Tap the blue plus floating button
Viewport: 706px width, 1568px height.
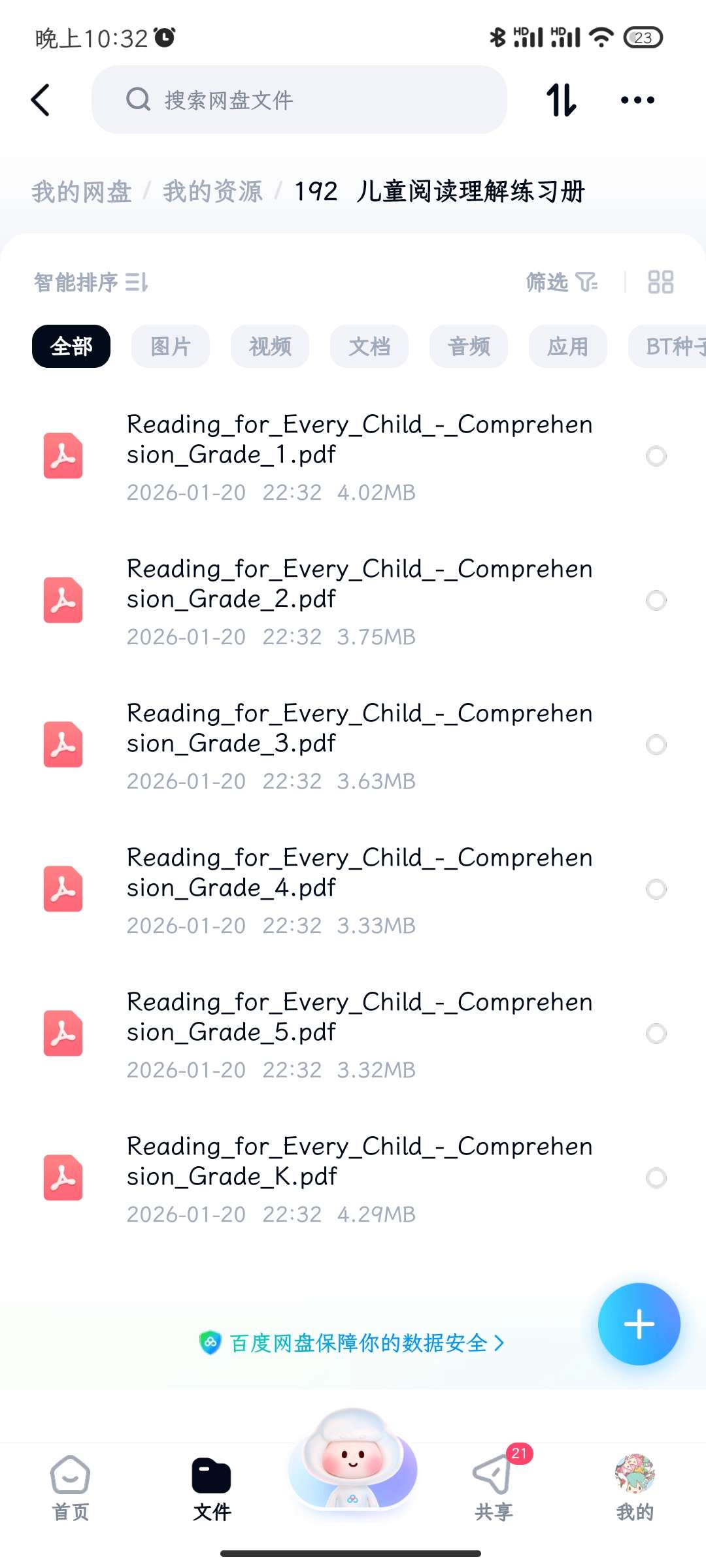[x=639, y=1324]
